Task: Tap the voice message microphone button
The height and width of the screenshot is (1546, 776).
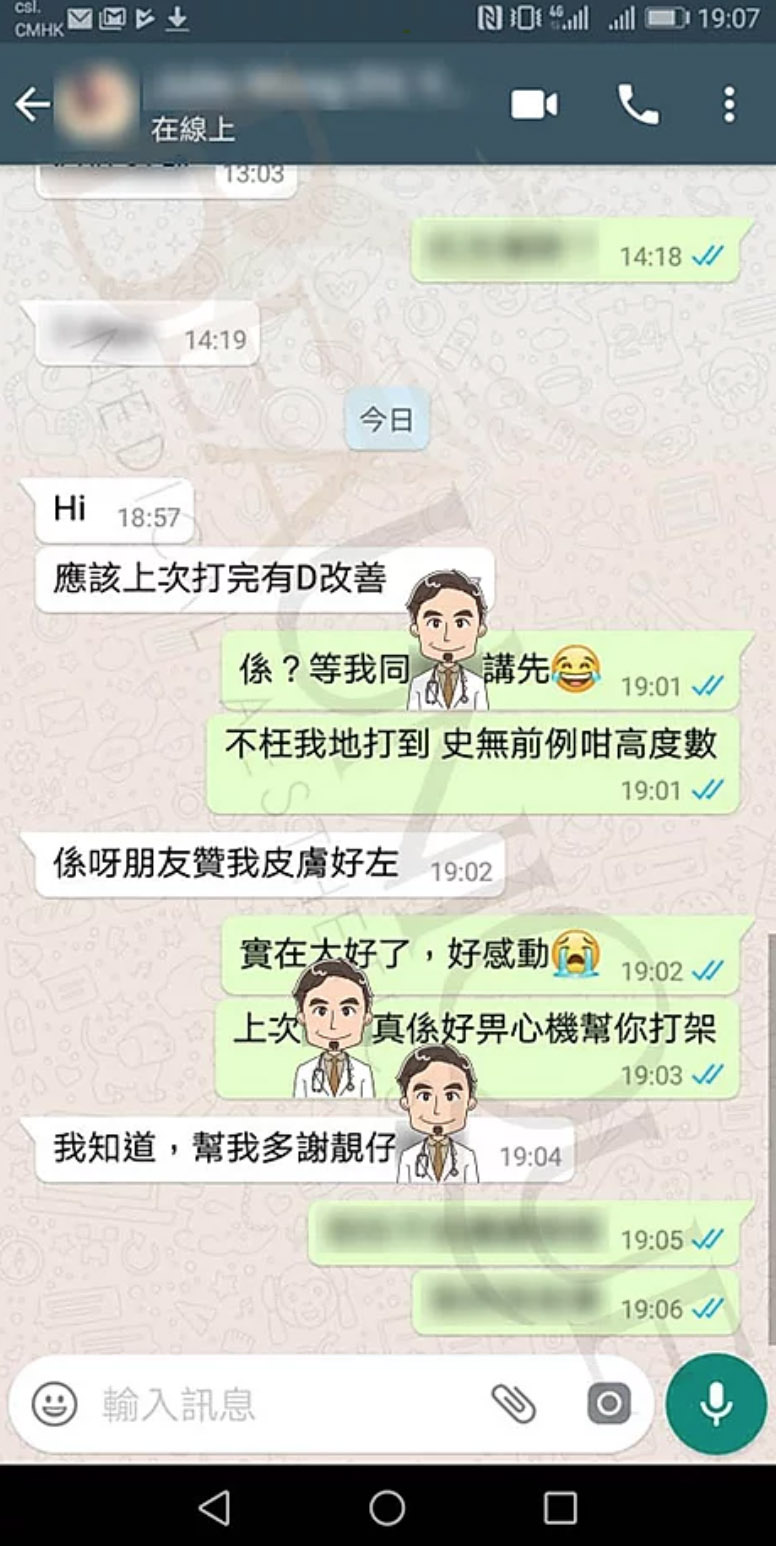Action: [716, 1404]
